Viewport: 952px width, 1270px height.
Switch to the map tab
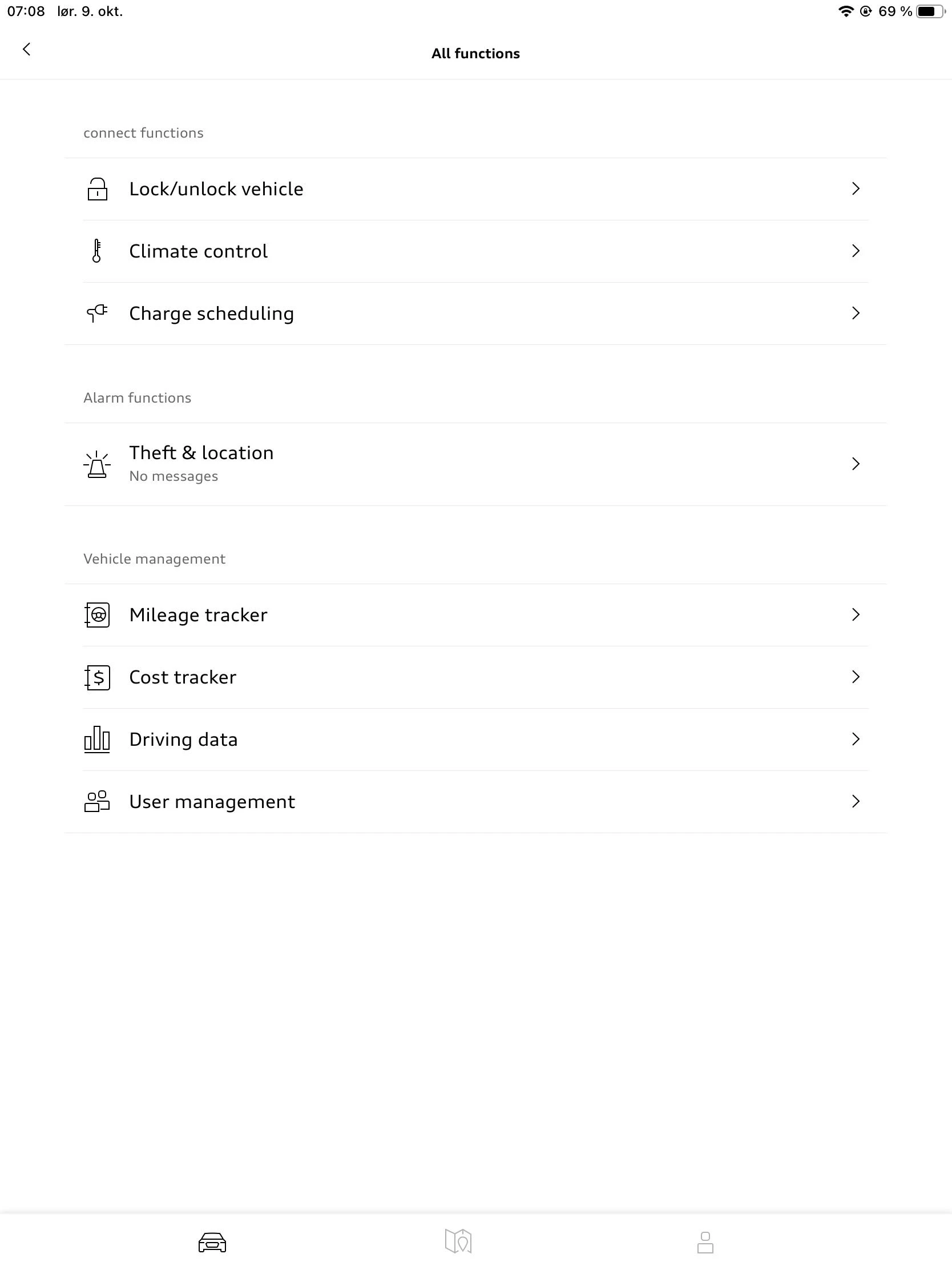pos(458,1242)
